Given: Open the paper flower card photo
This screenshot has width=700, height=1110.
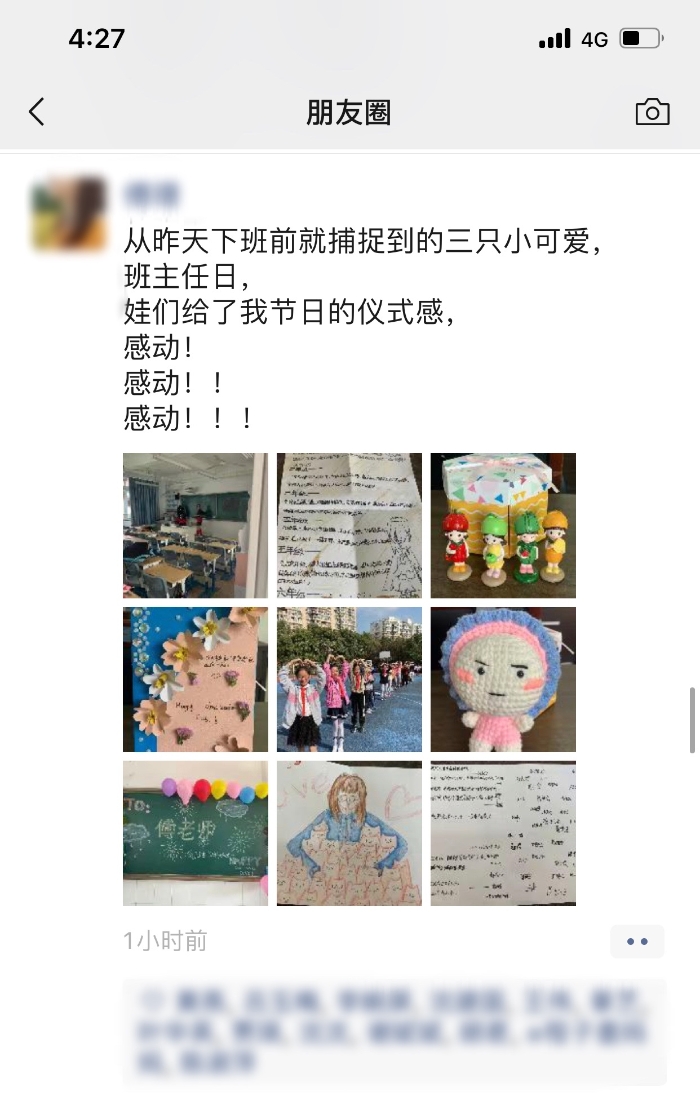Looking at the screenshot, I should (x=195, y=679).
